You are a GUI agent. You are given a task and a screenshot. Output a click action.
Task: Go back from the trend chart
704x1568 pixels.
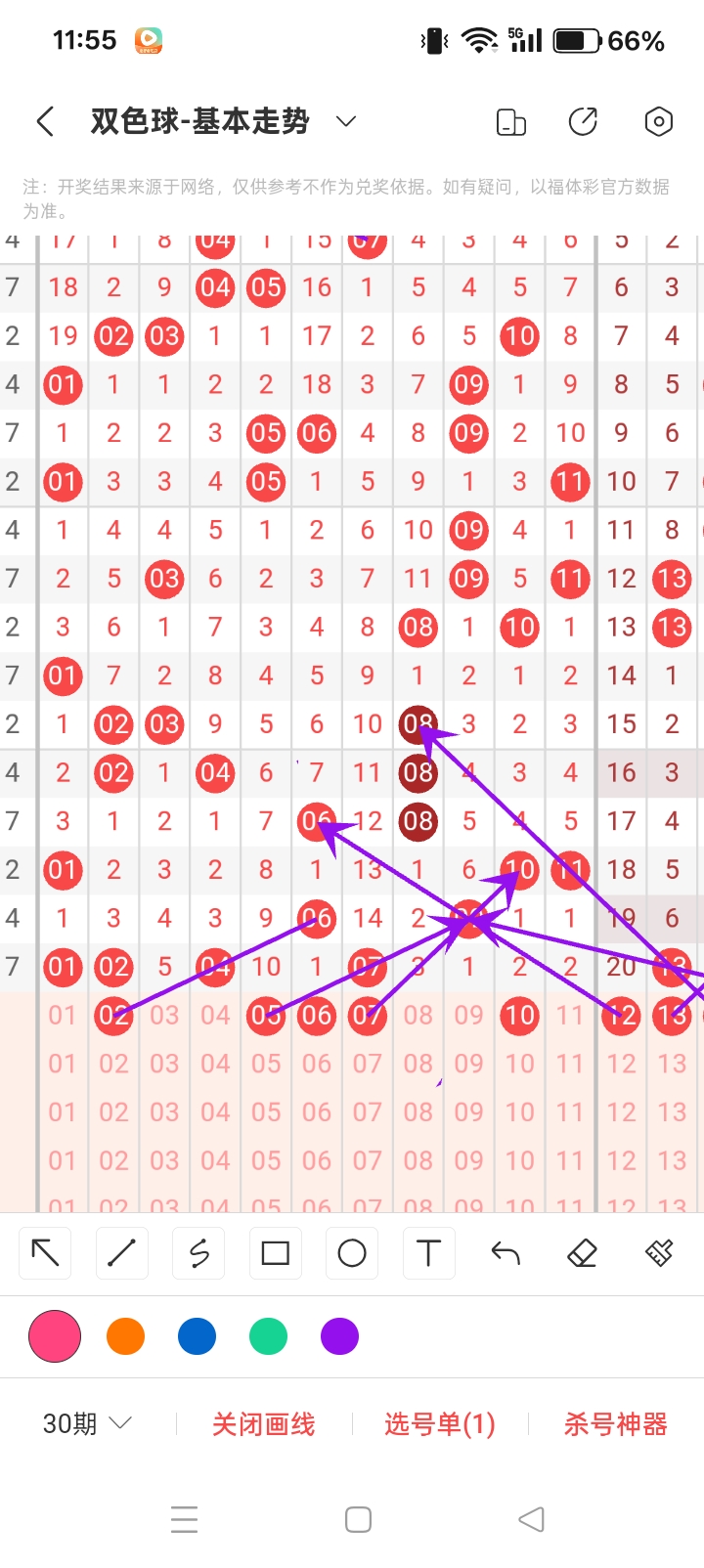(x=45, y=121)
